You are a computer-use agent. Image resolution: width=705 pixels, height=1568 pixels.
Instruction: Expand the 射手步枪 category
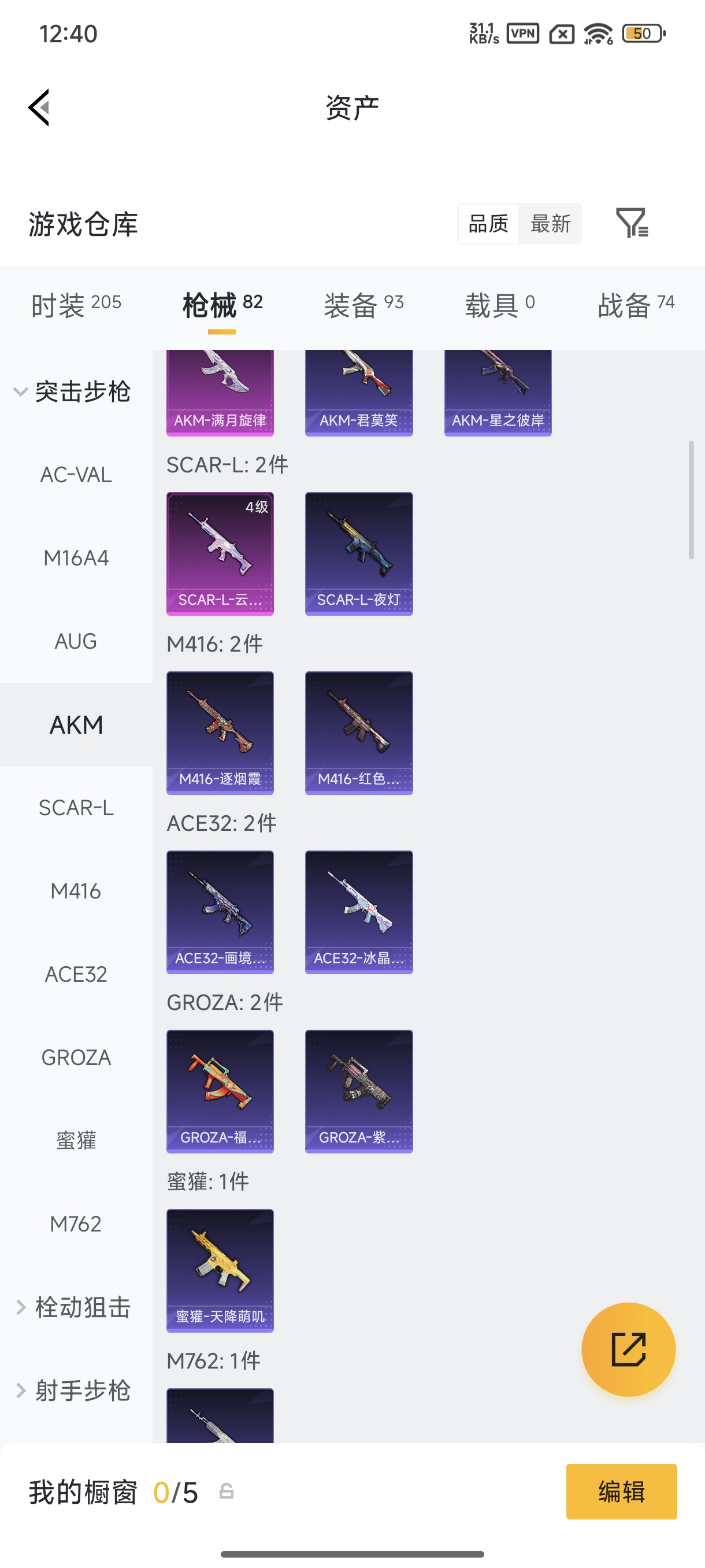[73, 1391]
